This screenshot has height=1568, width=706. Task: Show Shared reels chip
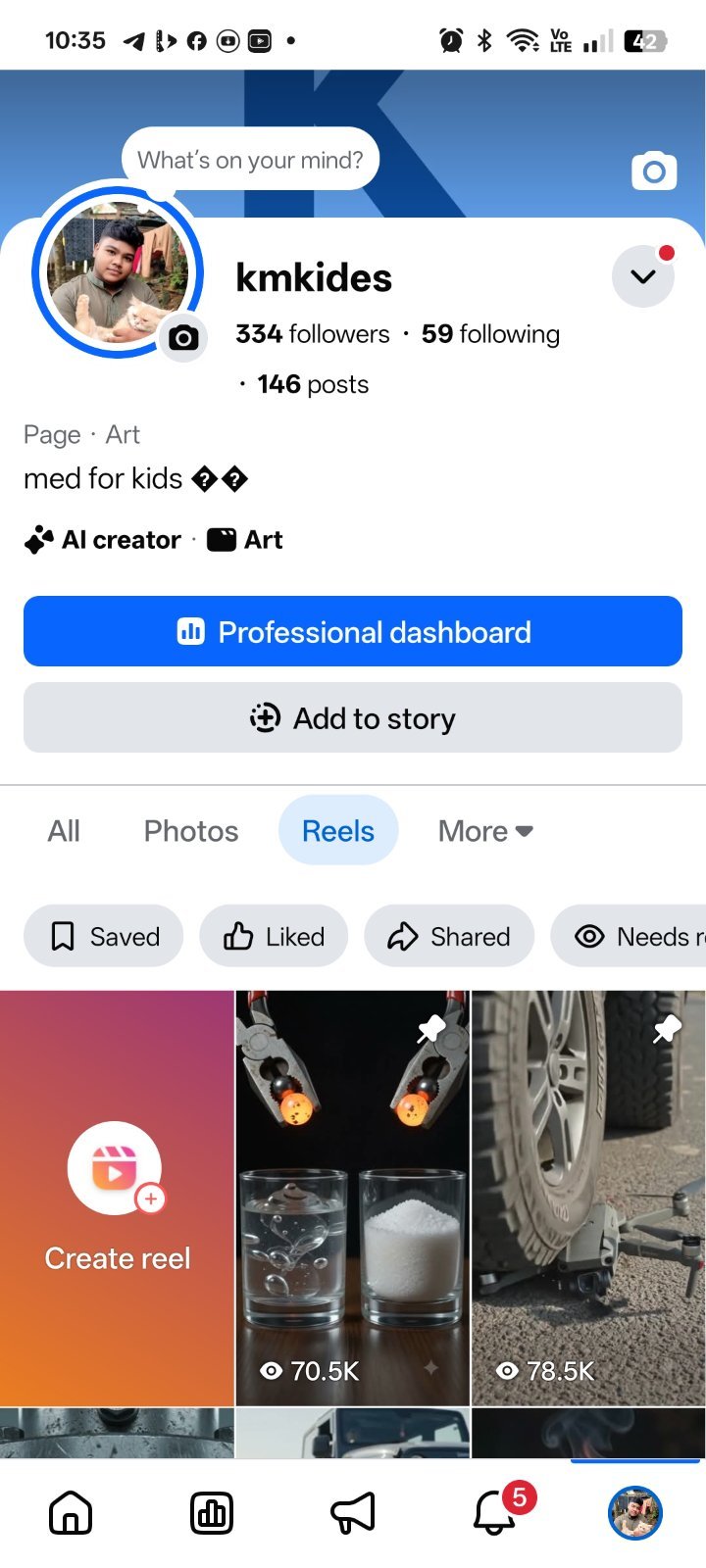449,936
